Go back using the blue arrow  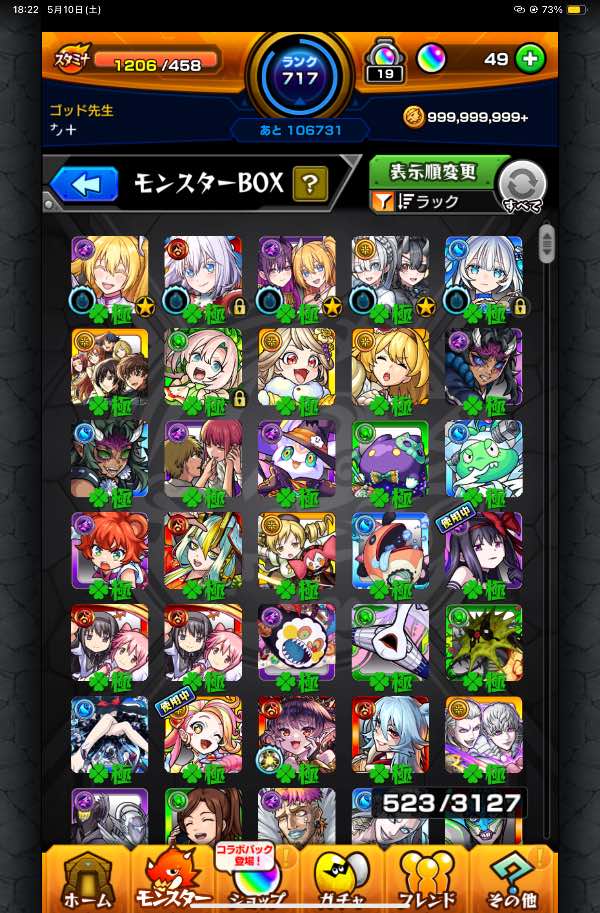pyautogui.click(x=82, y=184)
